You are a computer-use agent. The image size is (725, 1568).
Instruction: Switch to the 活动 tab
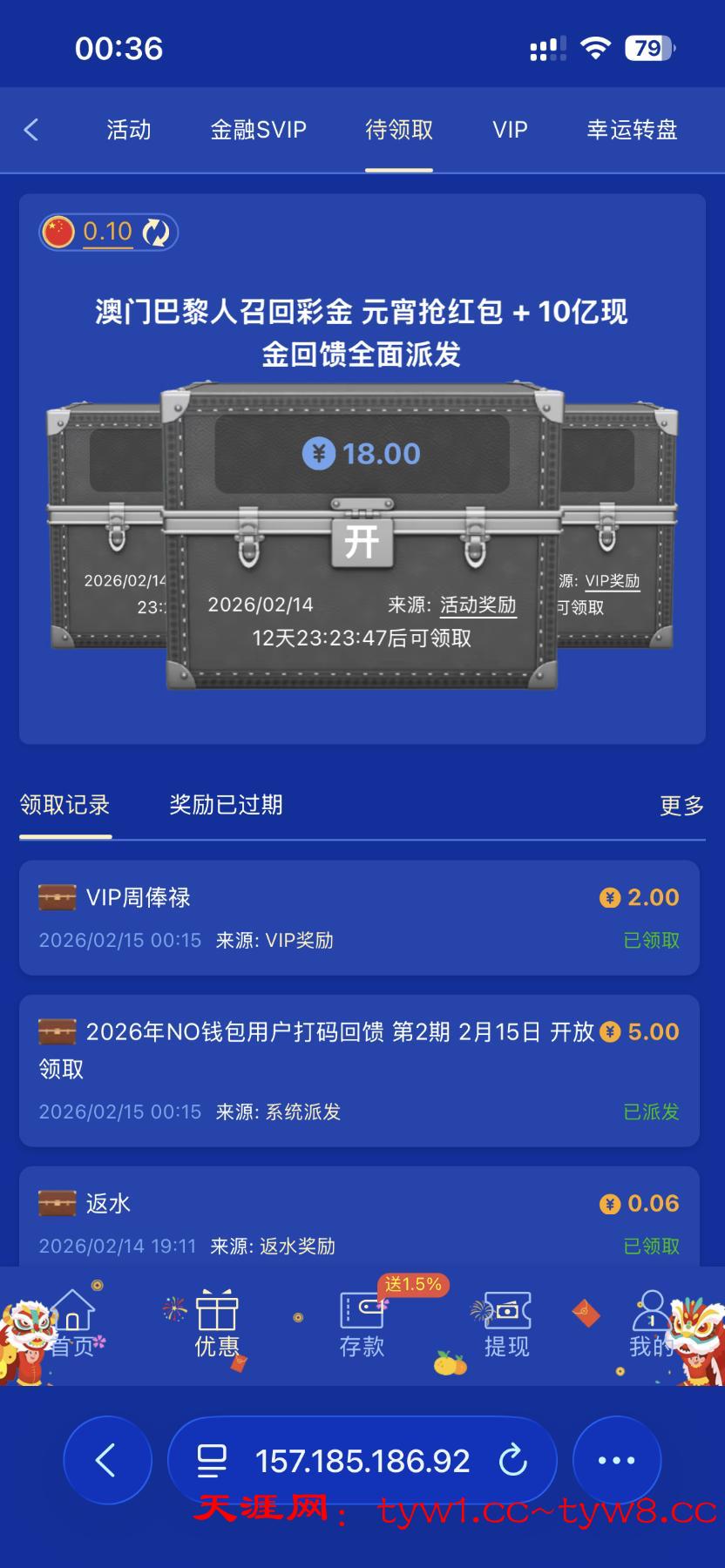point(129,130)
